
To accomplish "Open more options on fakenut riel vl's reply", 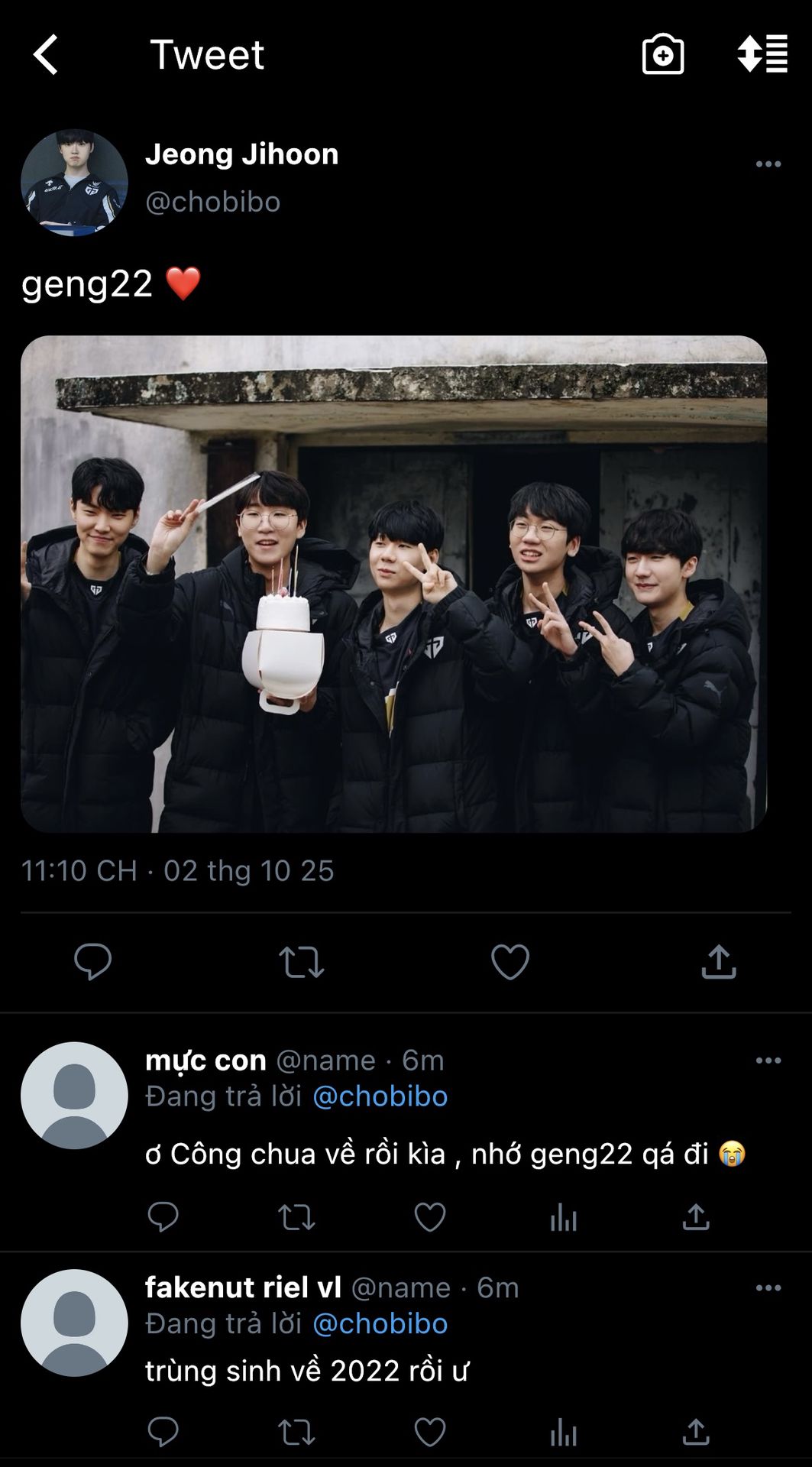I will 768,1288.
